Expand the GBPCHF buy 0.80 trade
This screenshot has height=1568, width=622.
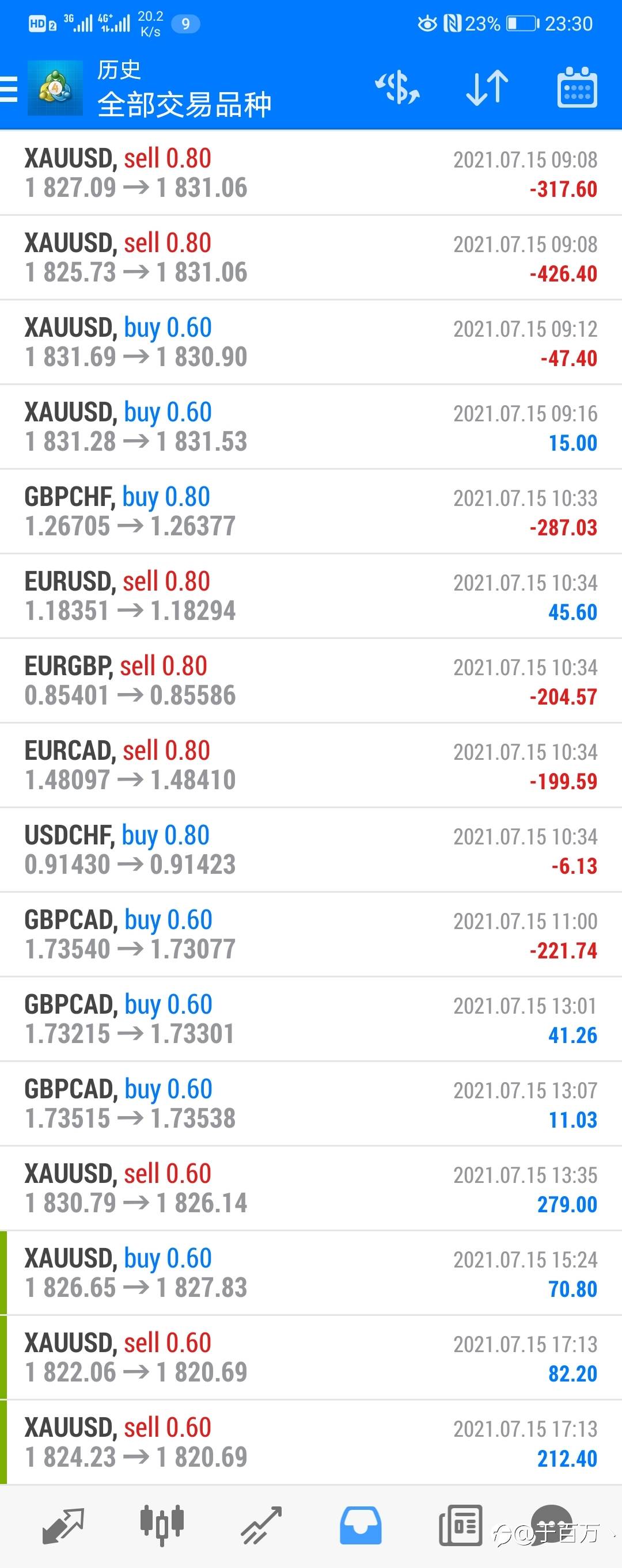[310, 511]
